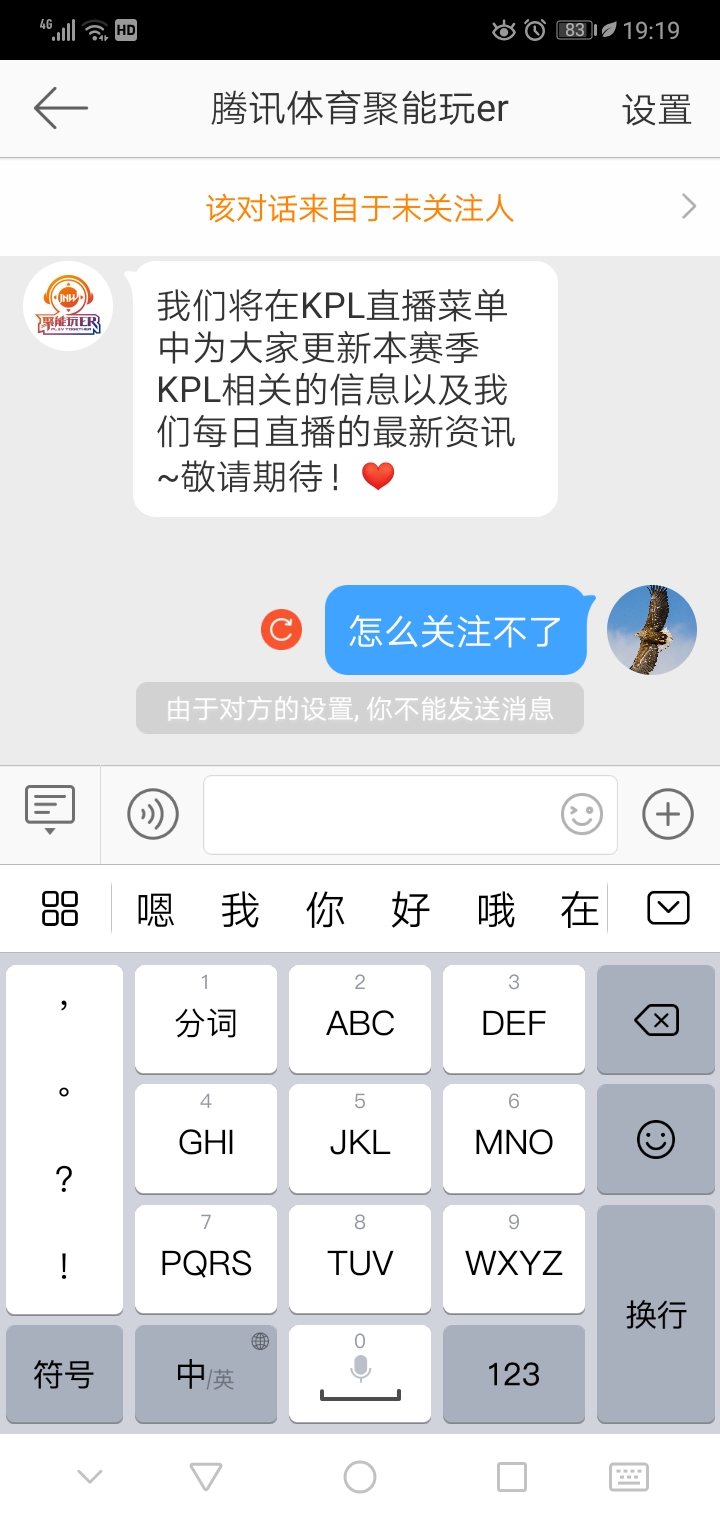The image size is (720, 1520).
Task: Open the quick-reply menu icon beside voice
Action: tap(50, 810)
